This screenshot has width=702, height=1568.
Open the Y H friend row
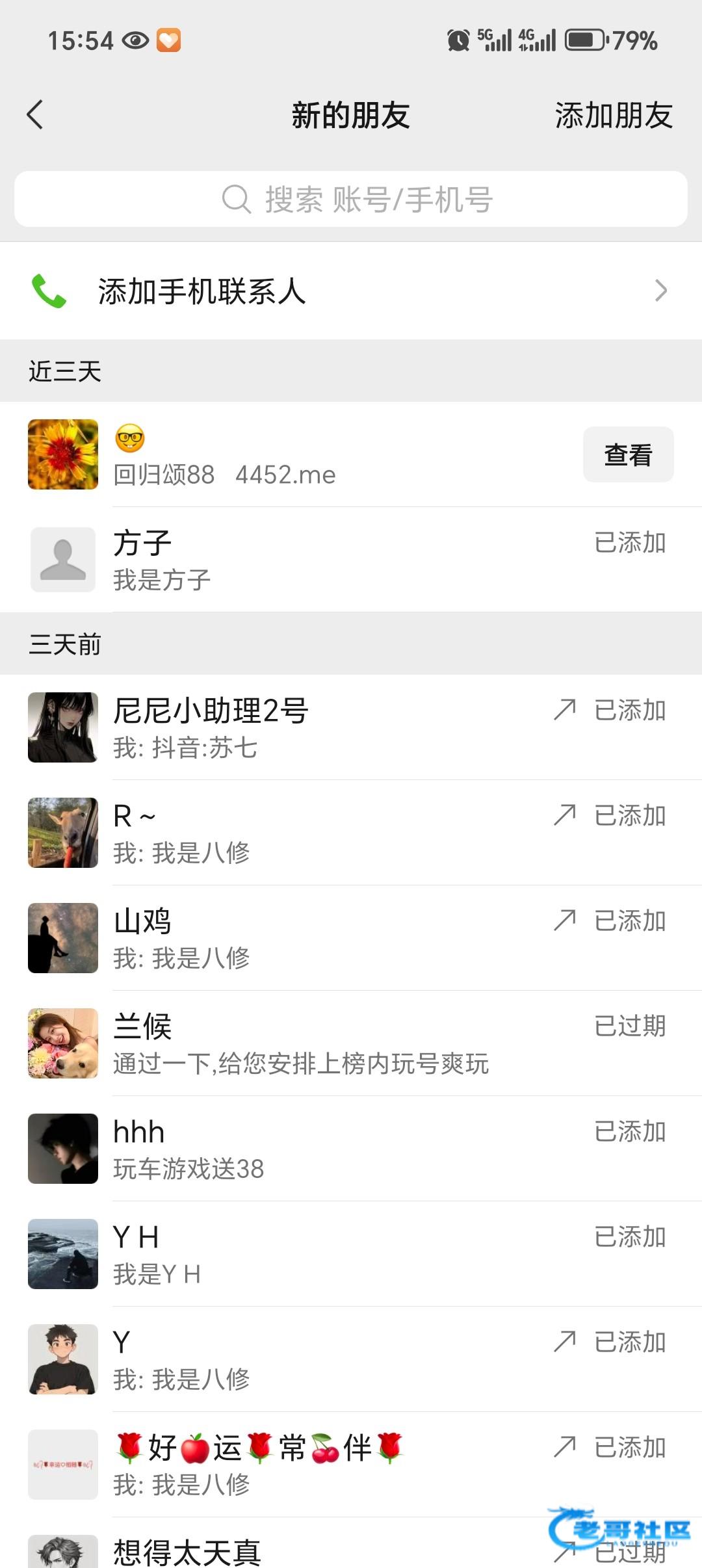325,1254
